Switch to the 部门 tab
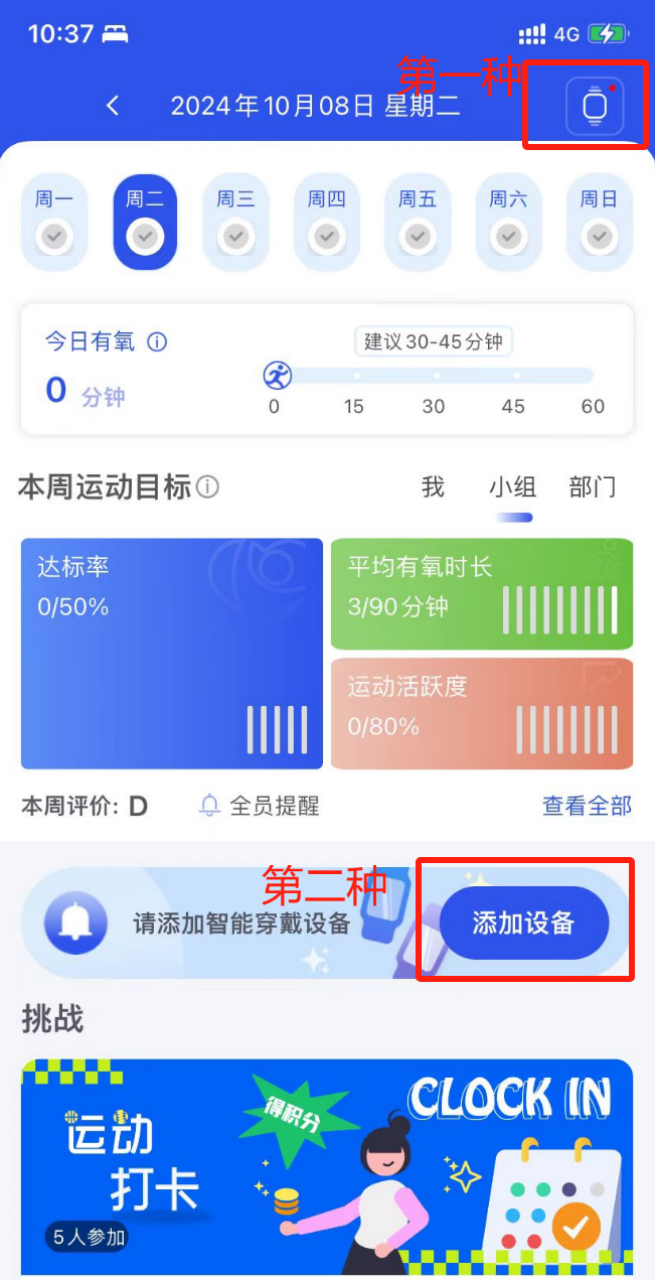Screen dimensions: 655x1280 (x=592, y=487)
